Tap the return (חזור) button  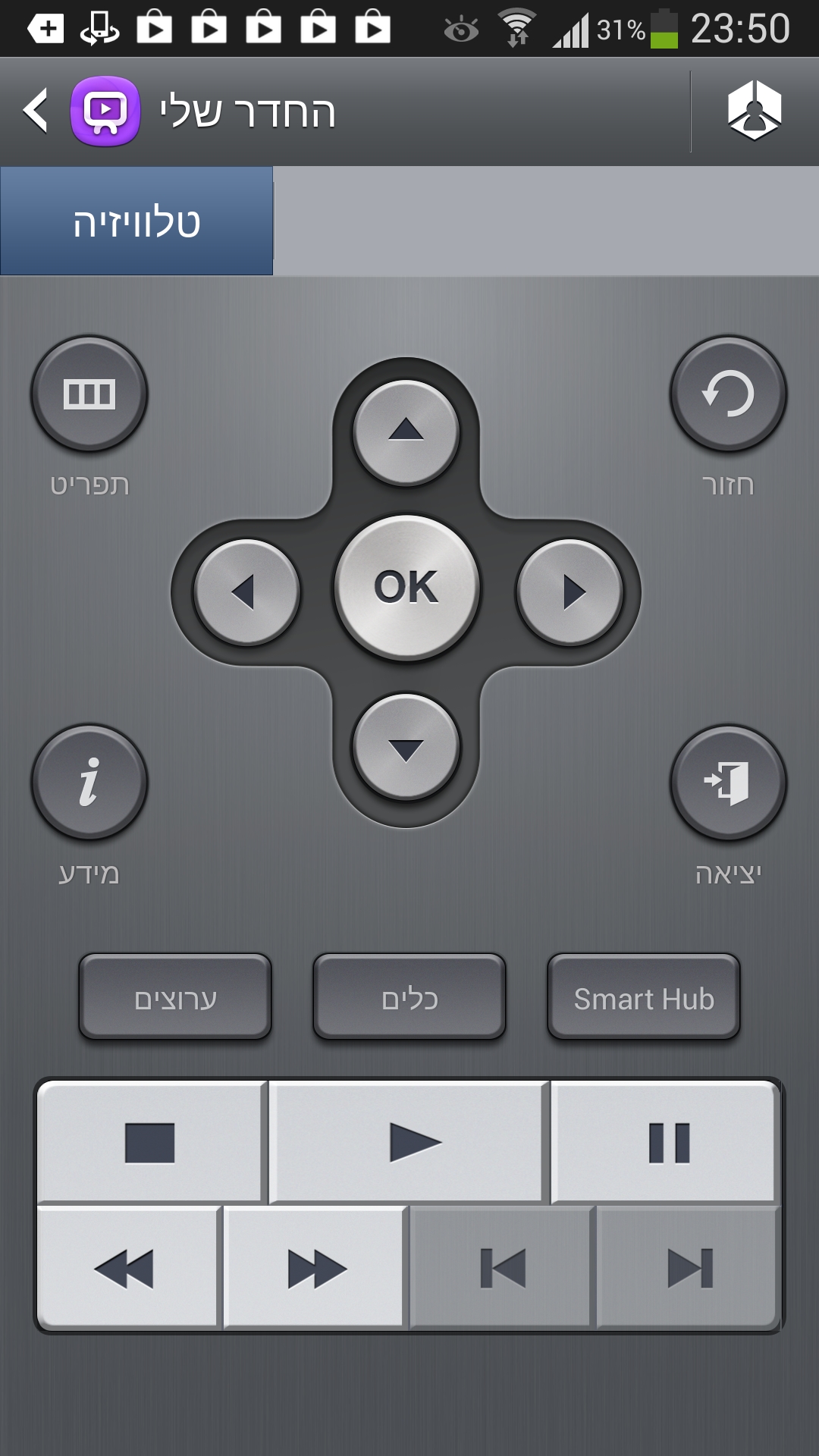click(728, 394)
